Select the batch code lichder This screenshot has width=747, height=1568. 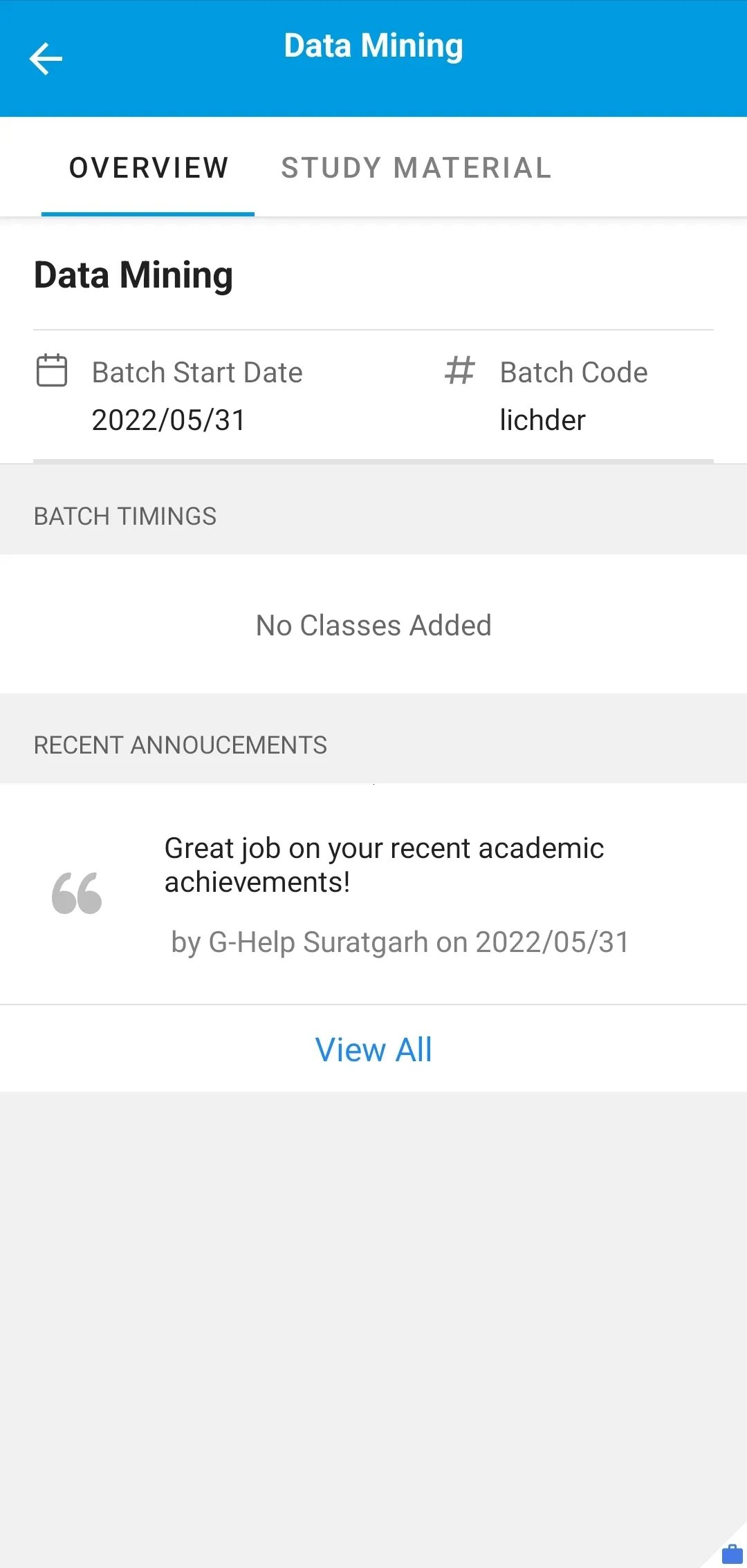pos(542,419)
